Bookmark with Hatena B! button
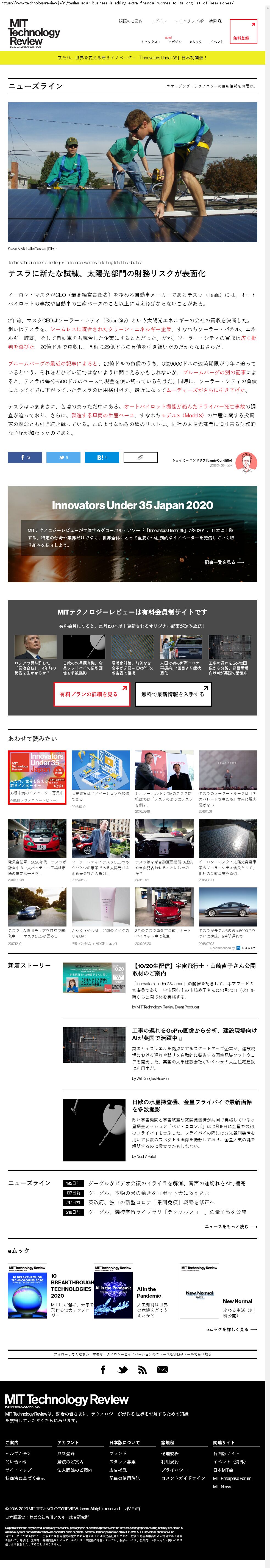 (101, 457)
